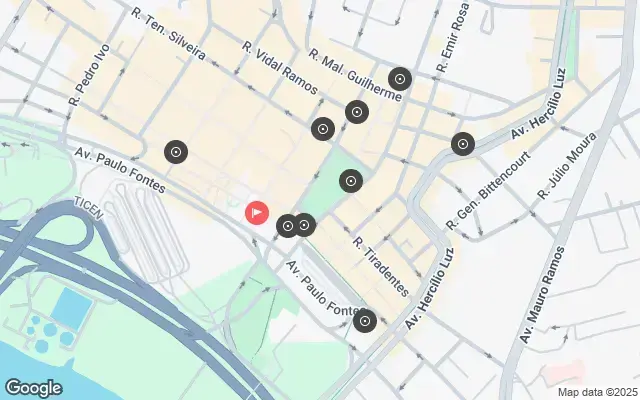Select the marker on Av. Hercílio Luz curve
640x400 pixels.
(462, 144)
